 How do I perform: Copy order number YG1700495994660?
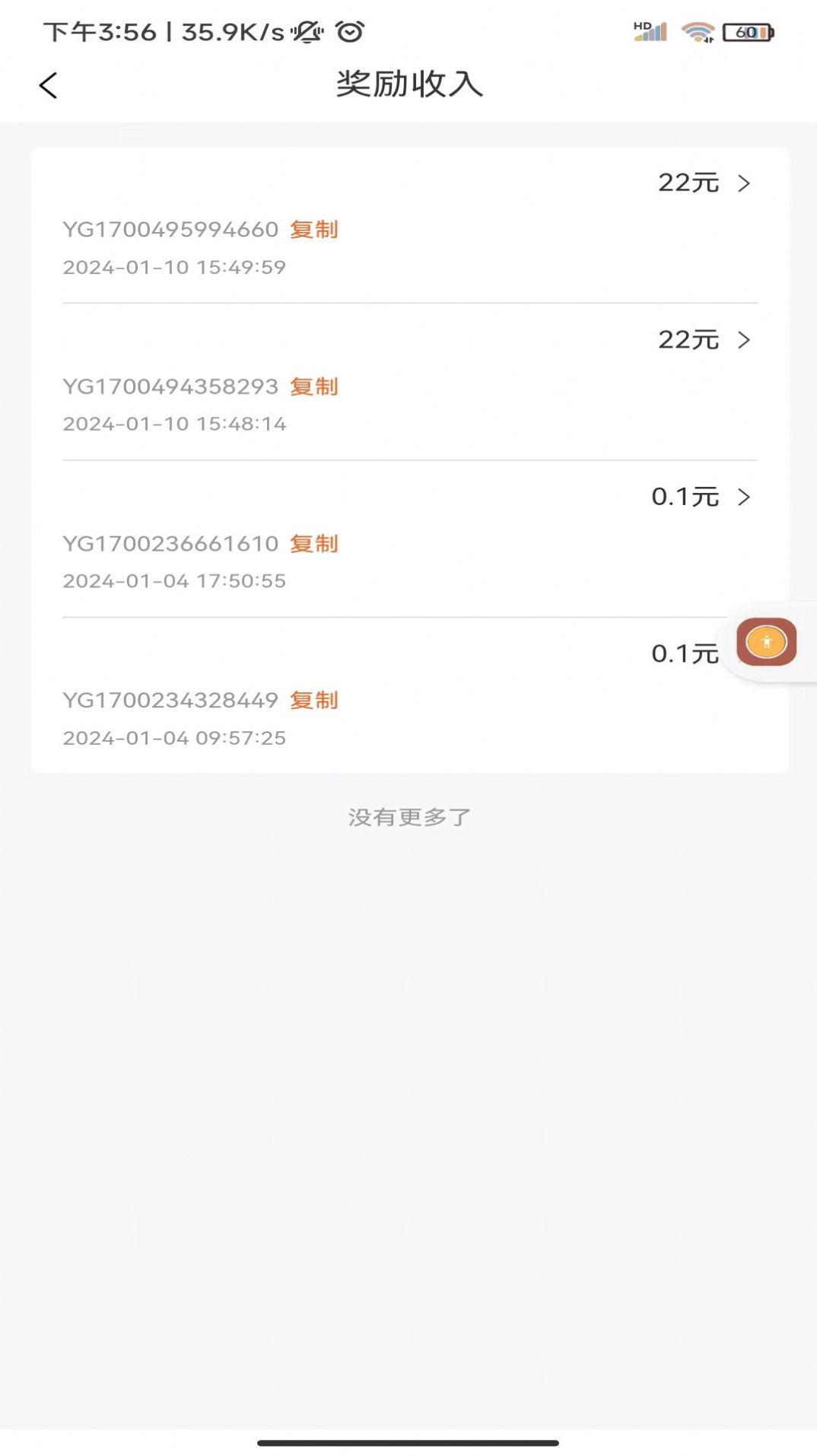(313, 229)
